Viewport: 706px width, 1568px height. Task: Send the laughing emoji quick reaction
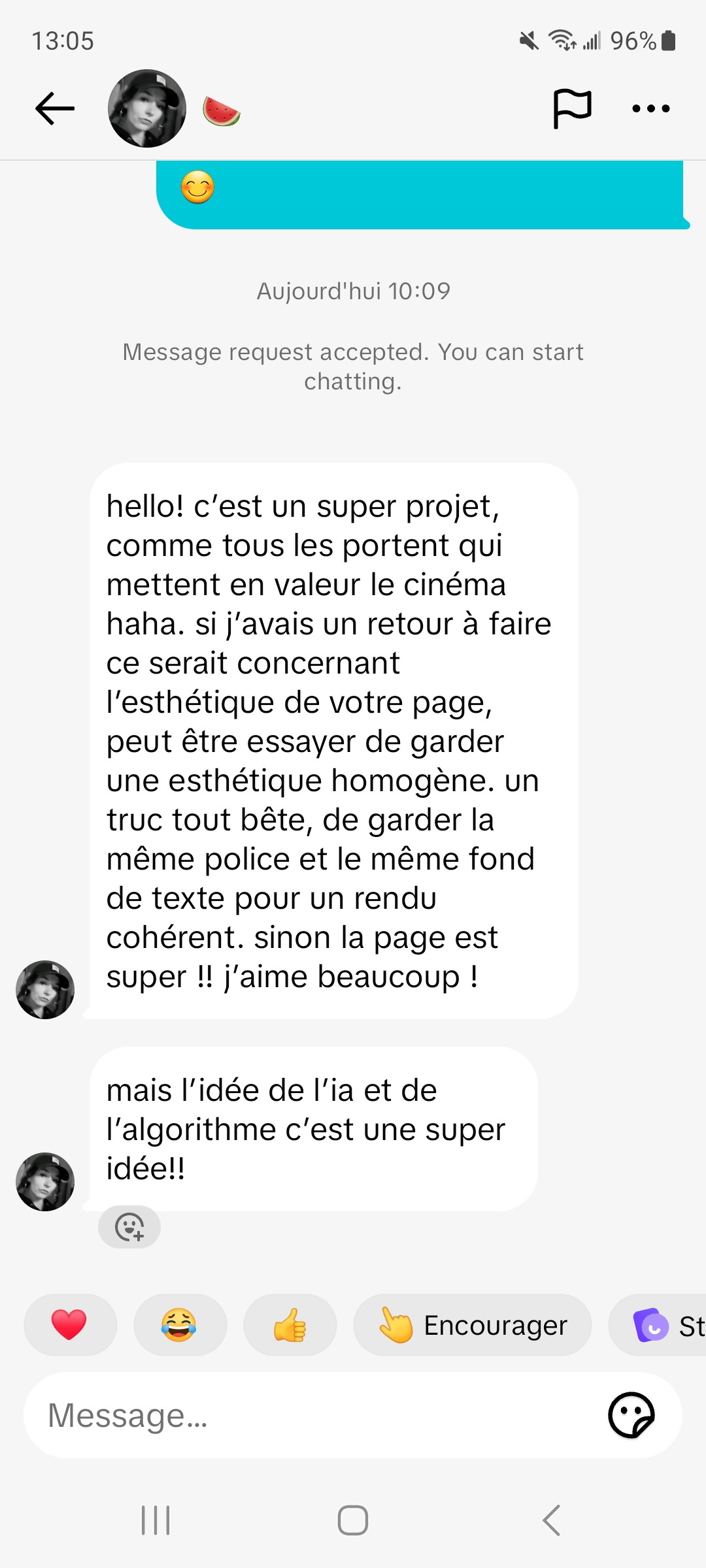point(180,1325)
